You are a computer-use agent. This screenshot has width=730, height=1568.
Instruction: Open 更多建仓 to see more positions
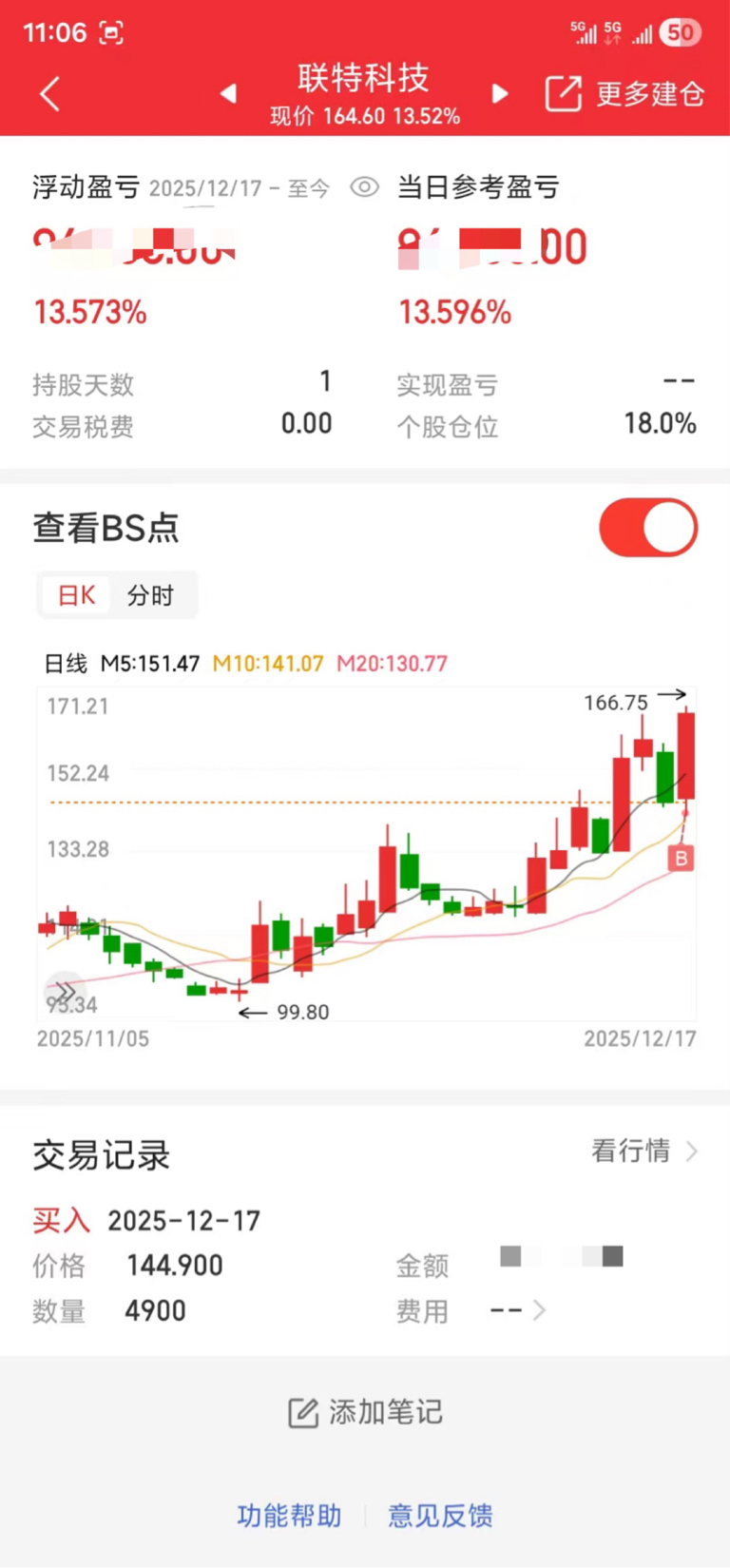(x=624, y=94)
